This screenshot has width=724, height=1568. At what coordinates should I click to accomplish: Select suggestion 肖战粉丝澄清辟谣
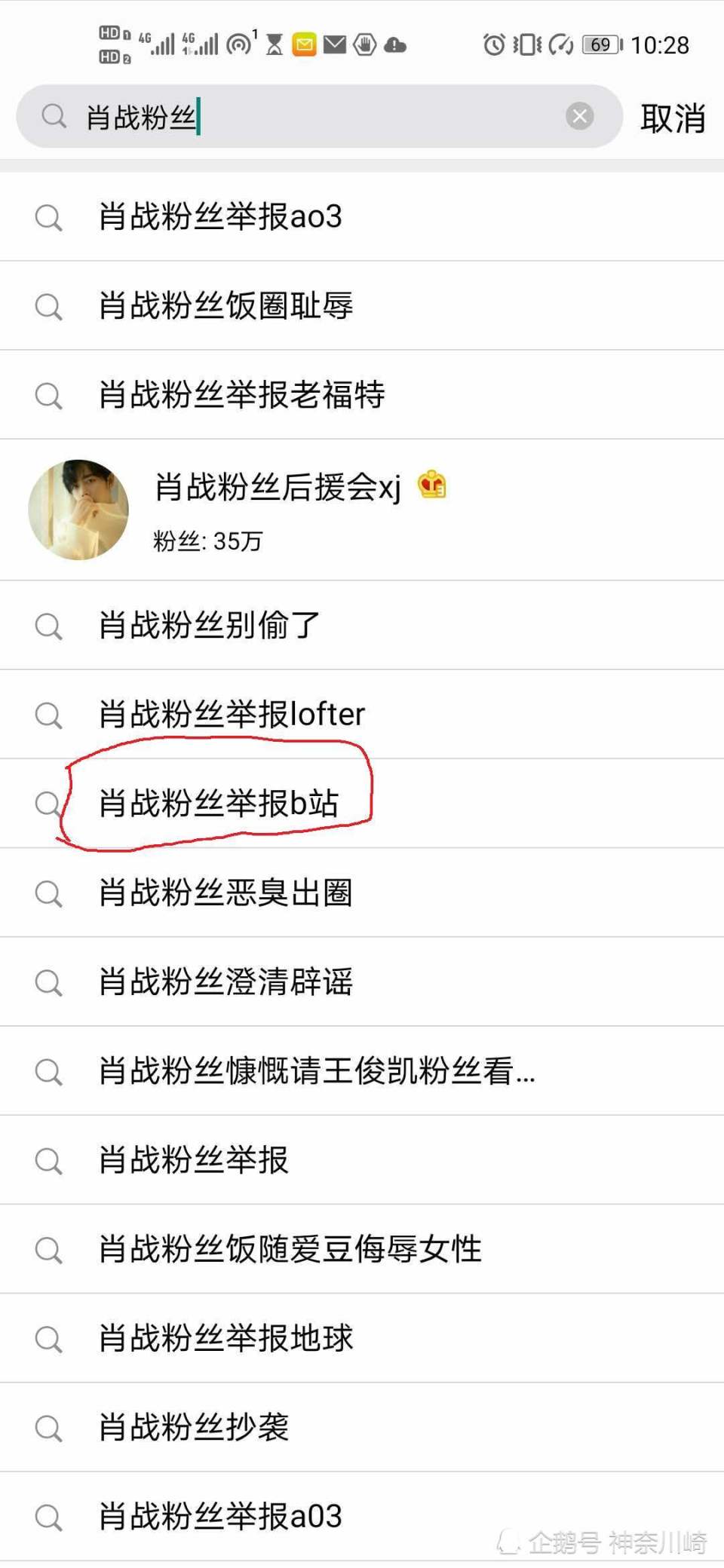(362, 982)
